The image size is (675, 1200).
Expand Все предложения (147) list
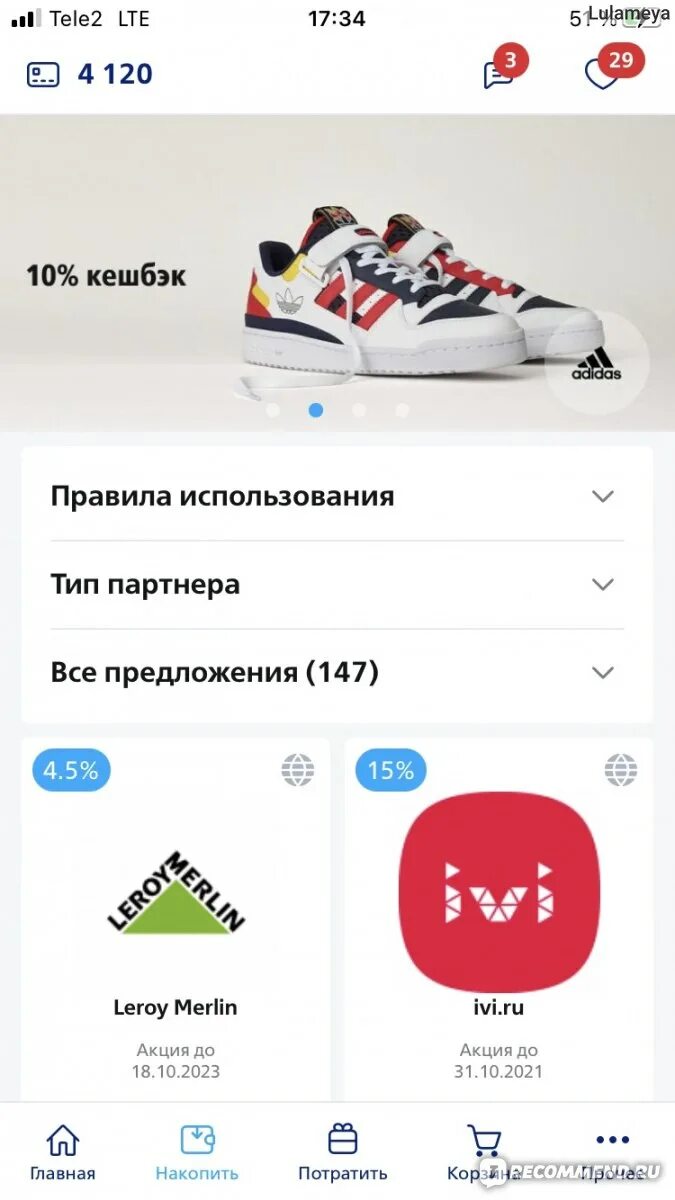pos(337,672)
